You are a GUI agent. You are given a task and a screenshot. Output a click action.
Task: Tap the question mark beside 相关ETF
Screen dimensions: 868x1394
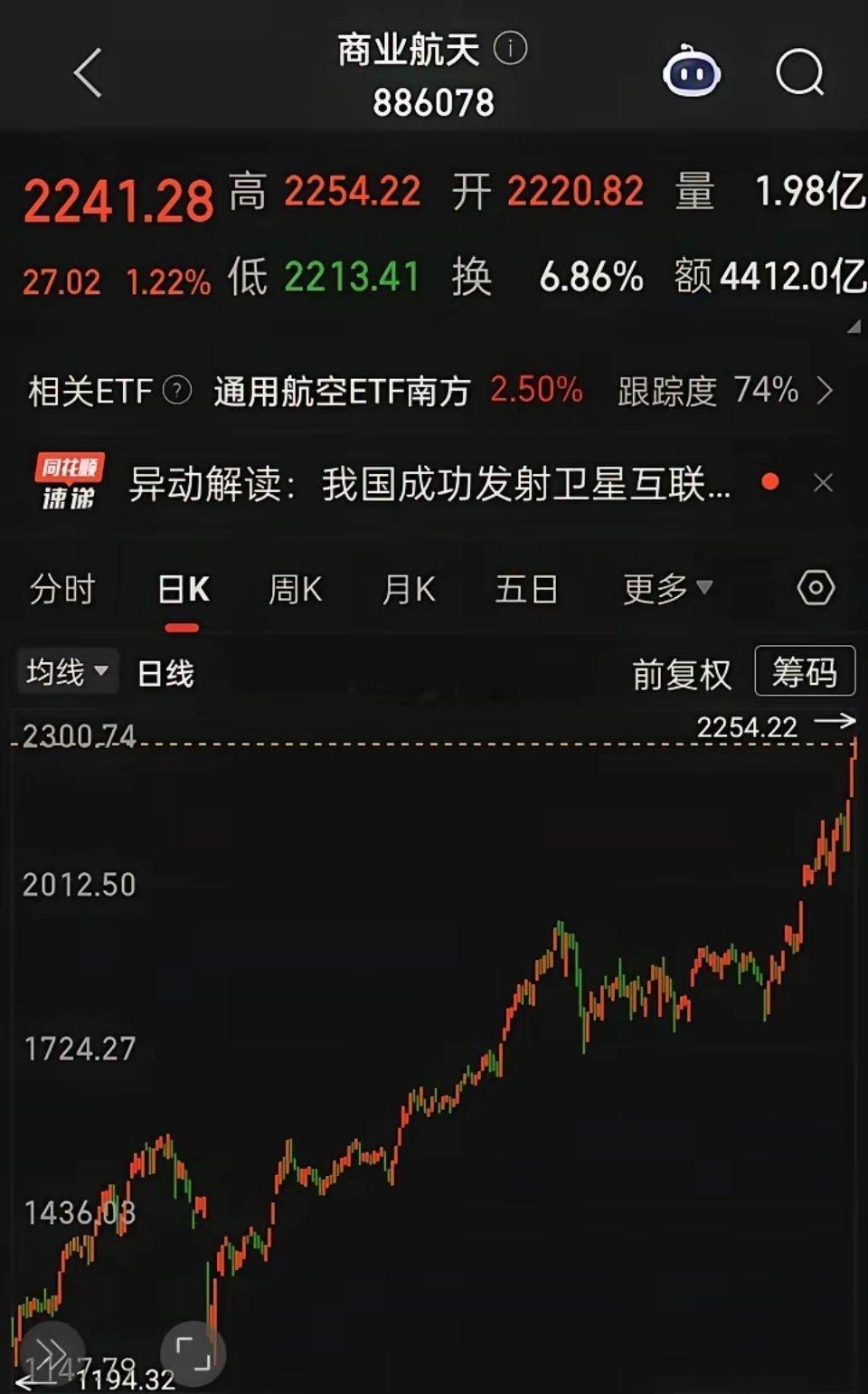(177, 391)
